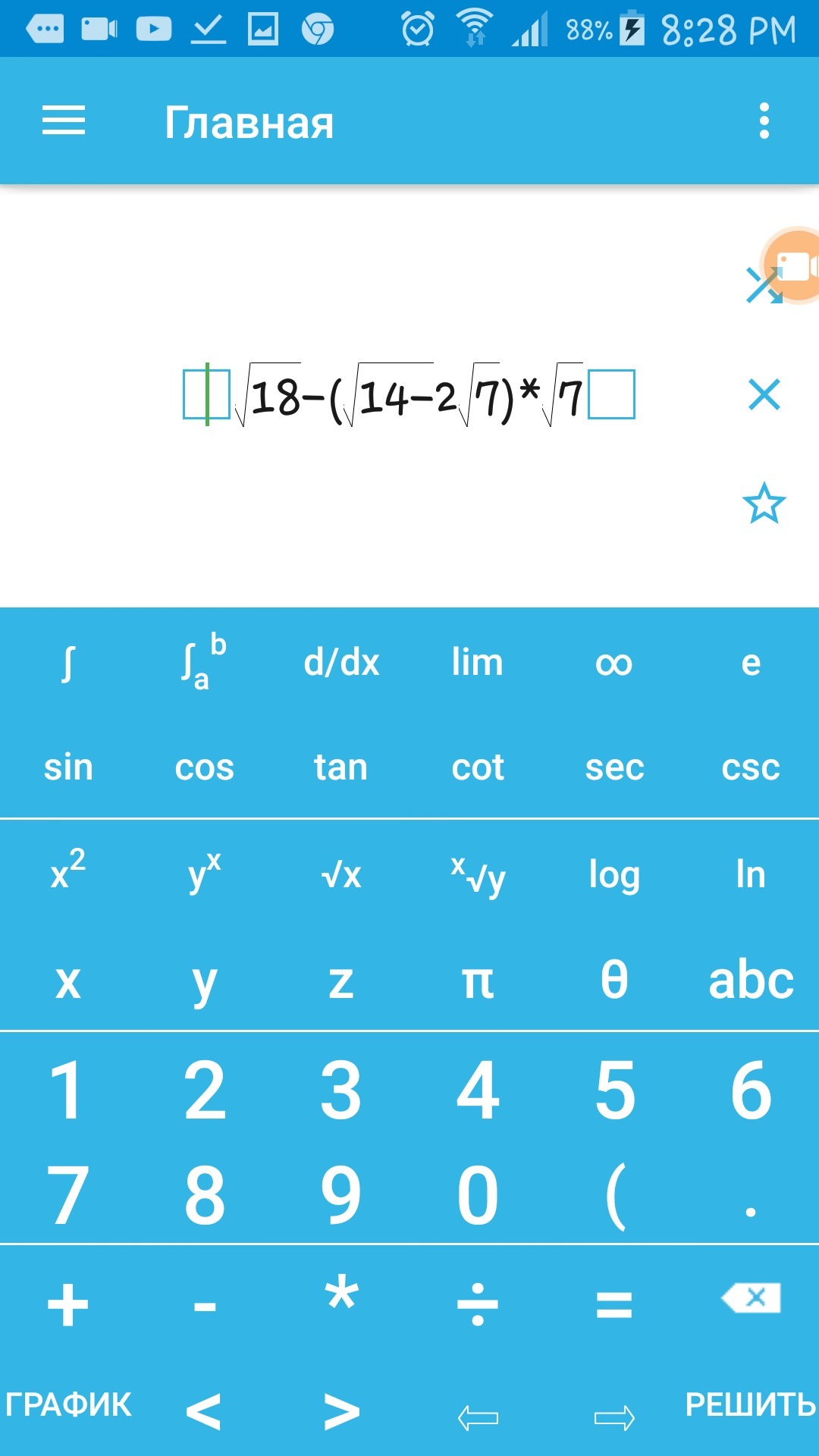Switch to the abc letter keyboard
The width and height of the screenshot is (819, 1456).
pyautogui.click(x=751, y=979)
